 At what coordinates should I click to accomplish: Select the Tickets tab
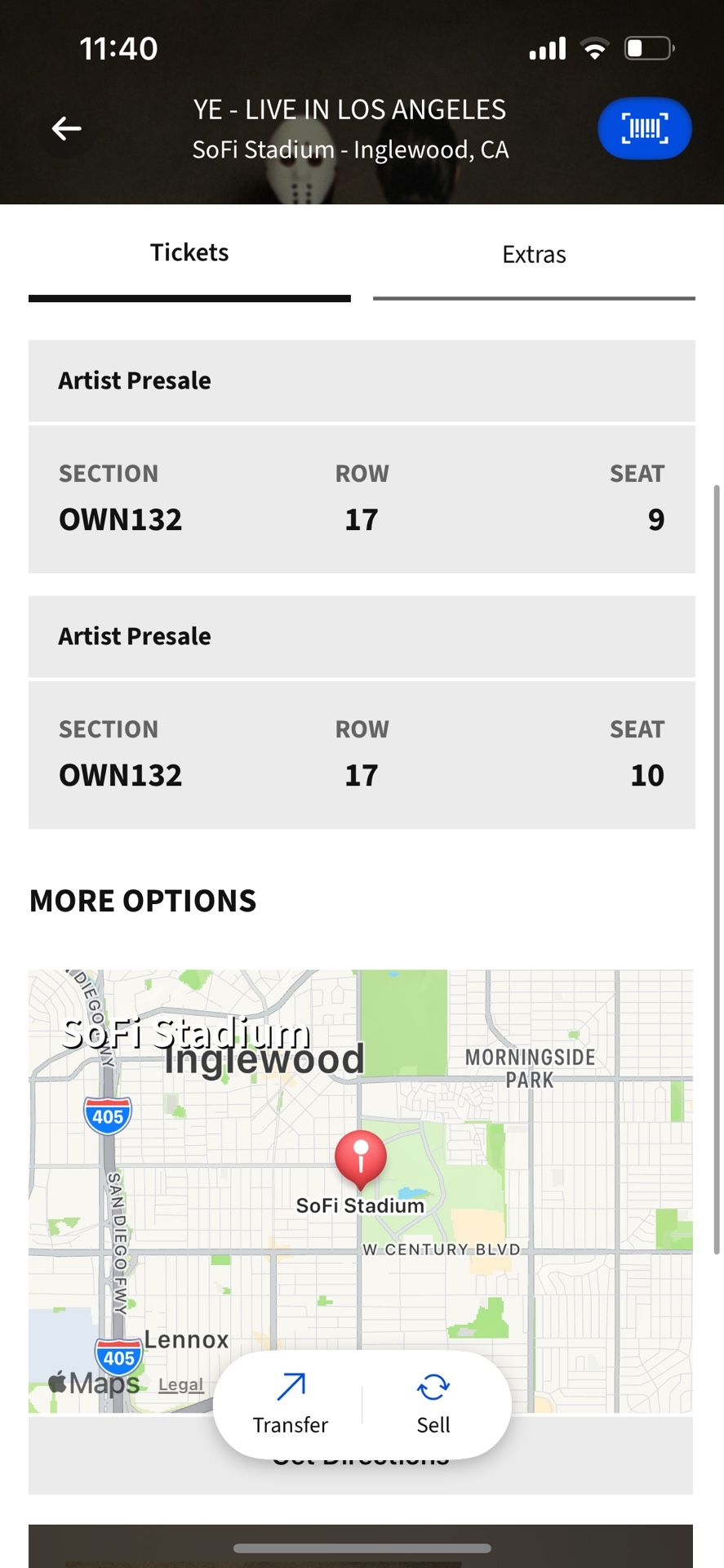pos(189,252)
